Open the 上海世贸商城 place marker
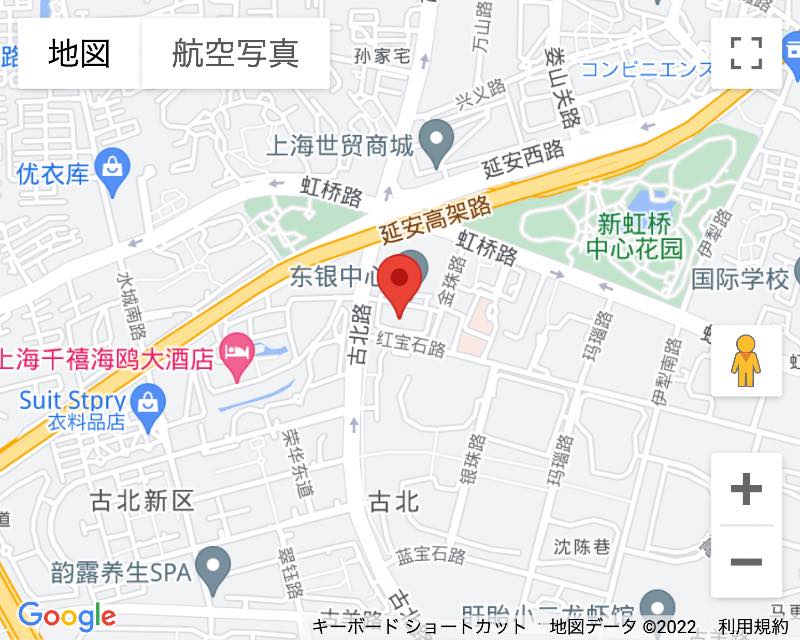Viewport: 800px width, 640px height. (436, 144)
